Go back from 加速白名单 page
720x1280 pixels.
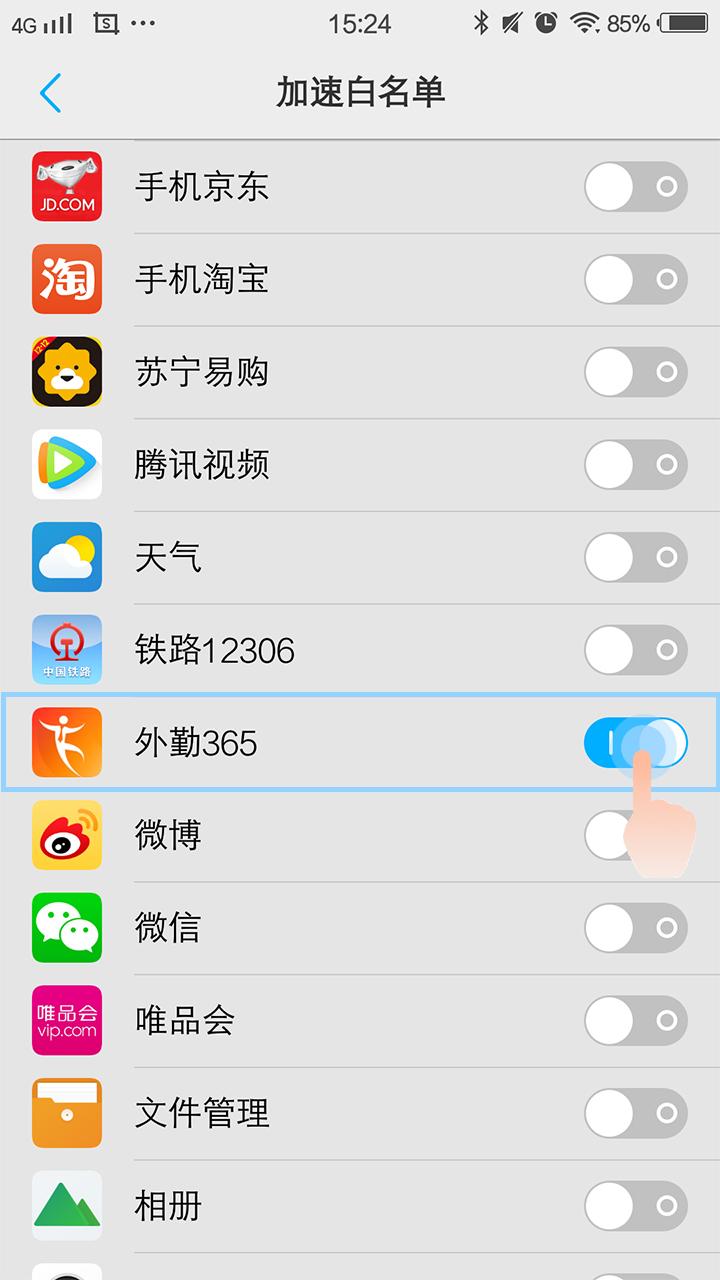click(x=50, y=93)
